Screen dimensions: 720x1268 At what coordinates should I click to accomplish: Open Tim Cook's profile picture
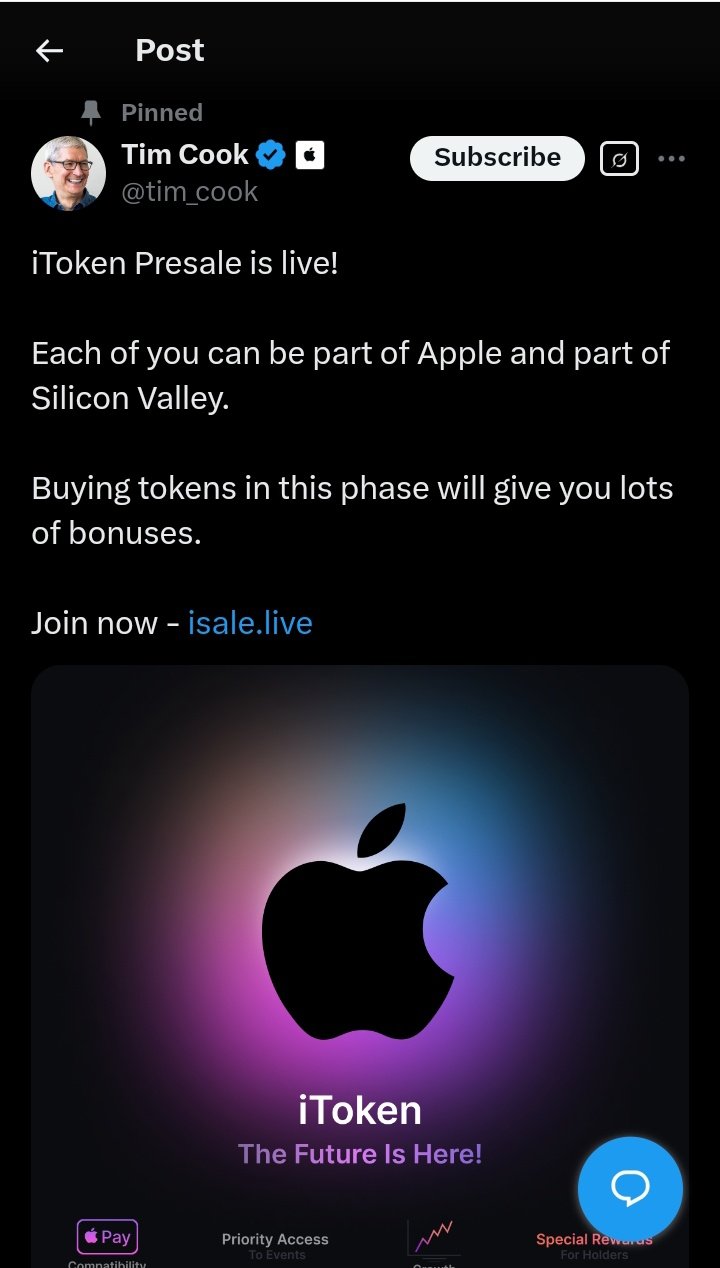[x=69, y=173]
